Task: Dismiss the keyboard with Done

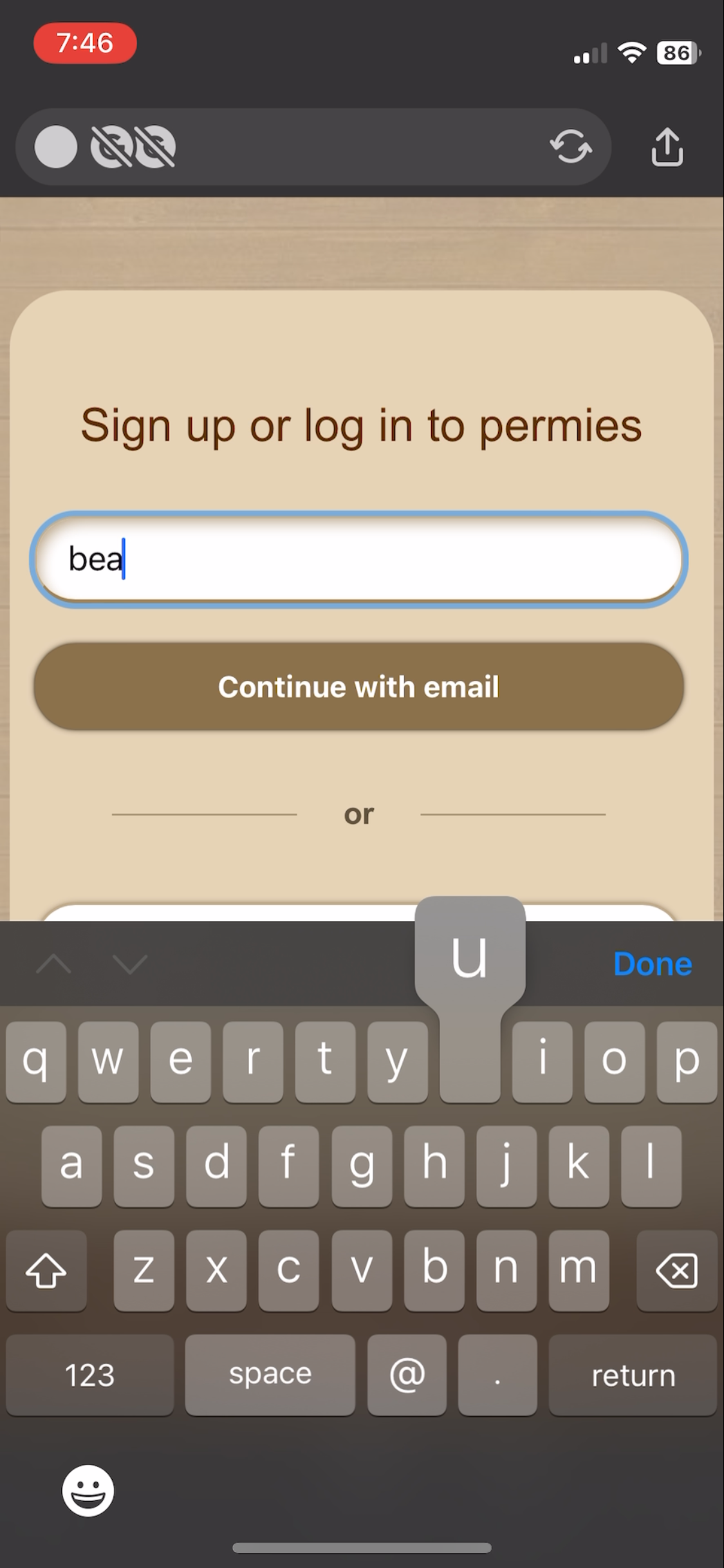Action: (652, 964)
